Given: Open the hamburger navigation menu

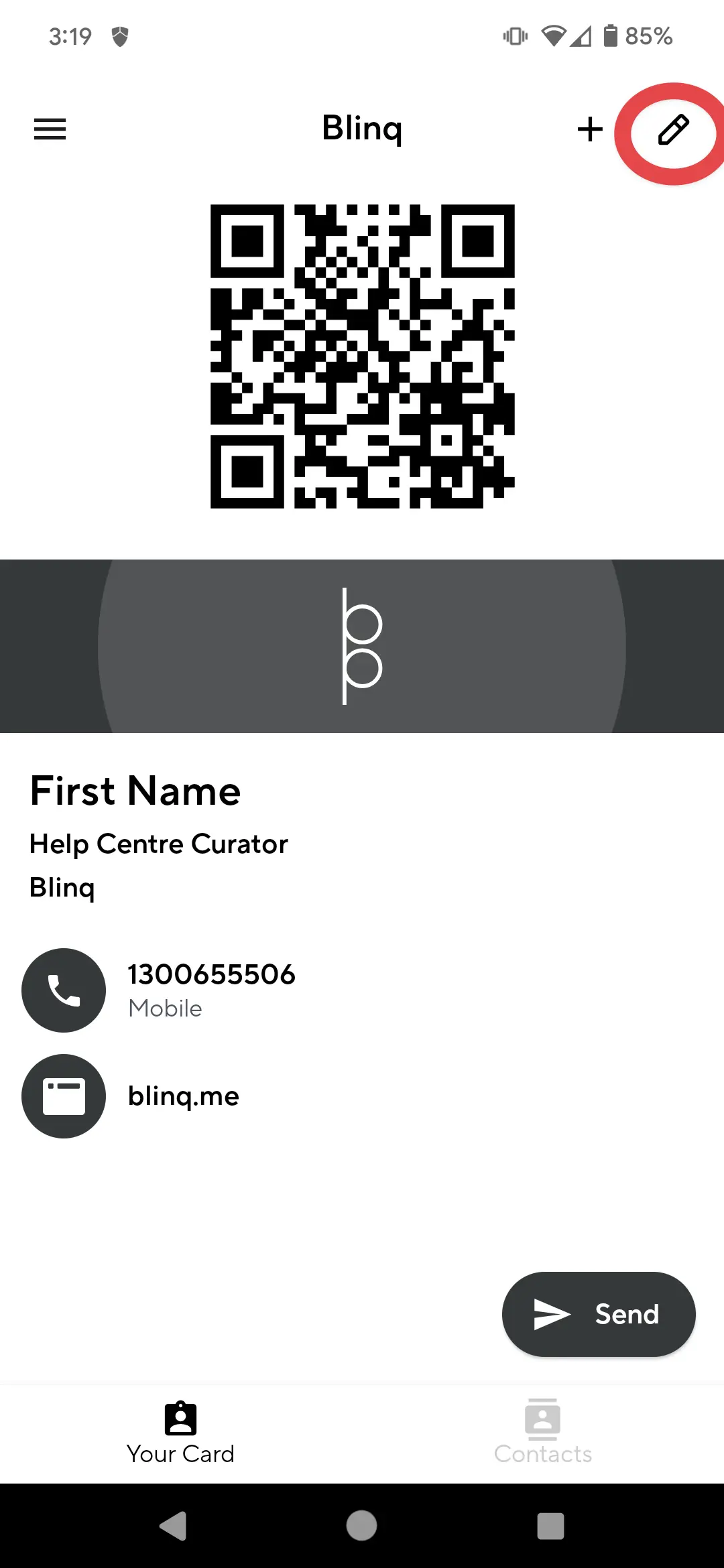Looking at the screenshot, I should [x=50, y=129].
